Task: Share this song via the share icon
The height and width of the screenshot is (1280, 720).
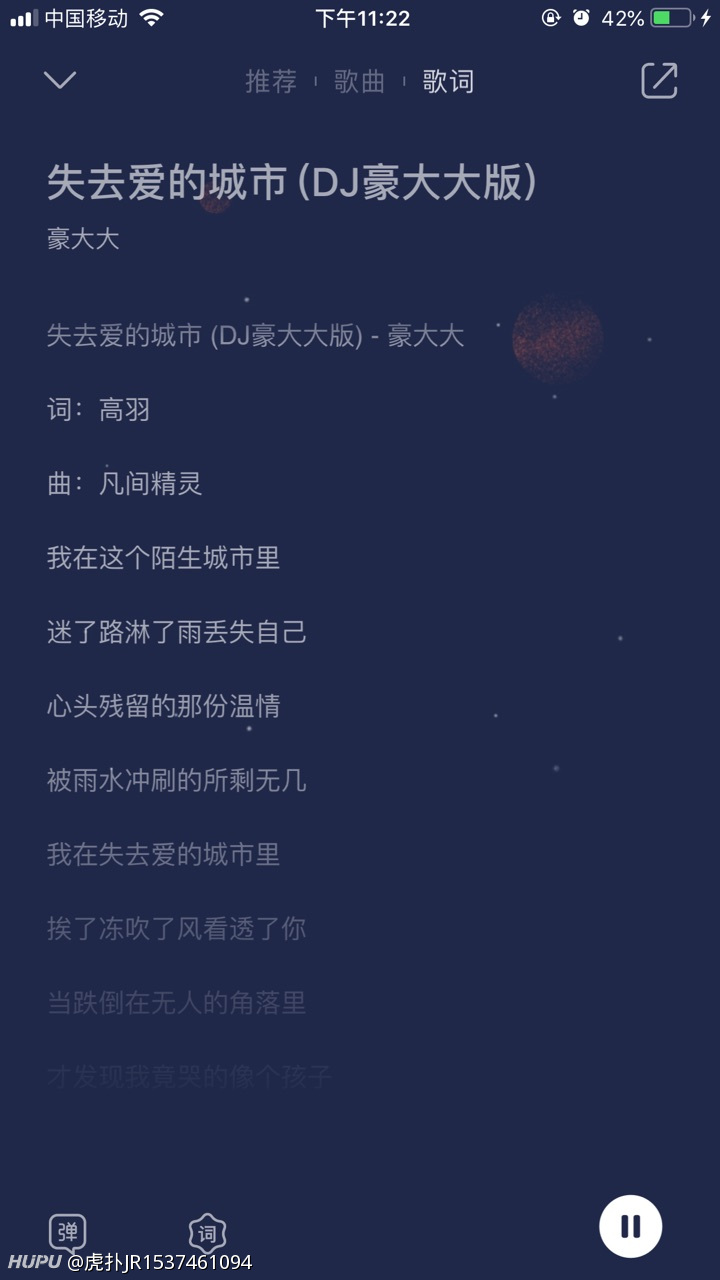Action: point(659,81)
